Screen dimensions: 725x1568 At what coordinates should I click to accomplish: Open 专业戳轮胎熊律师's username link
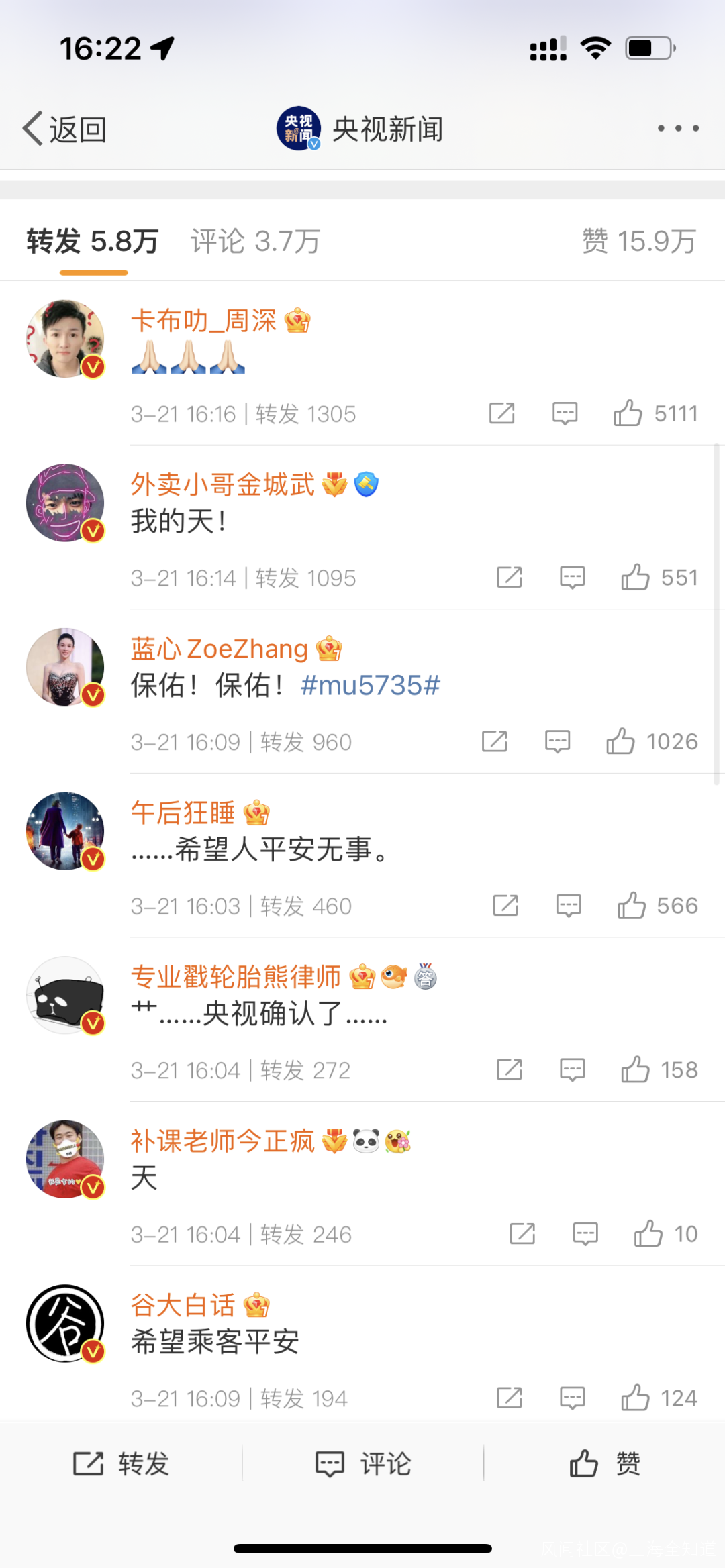pyautogui.click(x=236, y=977)
